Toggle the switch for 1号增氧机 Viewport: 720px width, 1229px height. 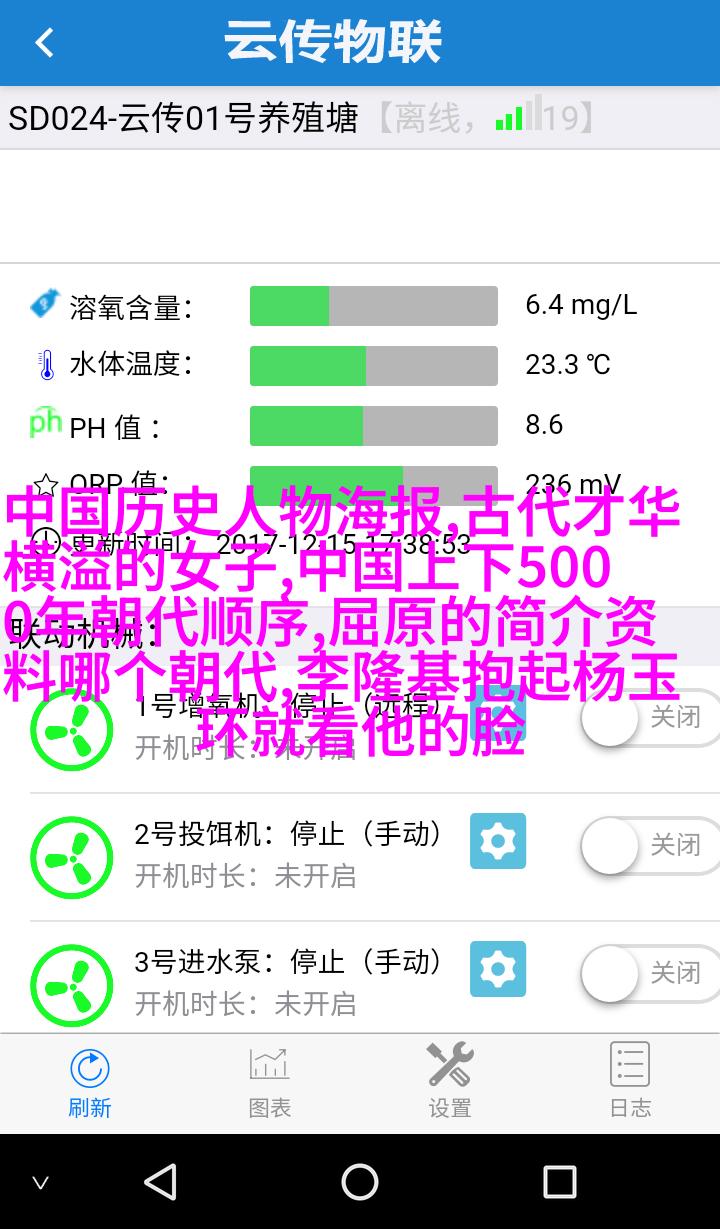pos(648,717)
